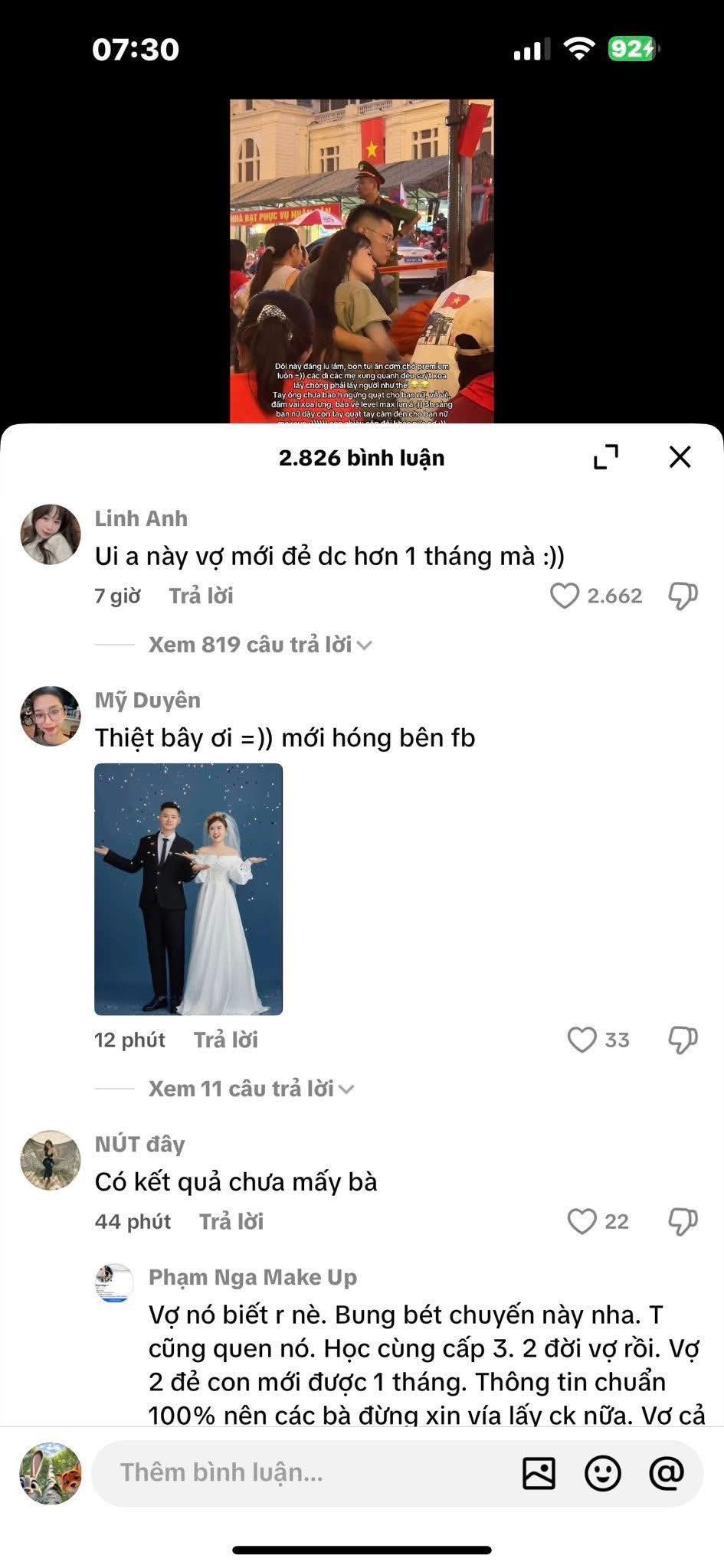Dislike Mỹ Duyên's comment
The image size is (724, 1568).
[682, 1040]
